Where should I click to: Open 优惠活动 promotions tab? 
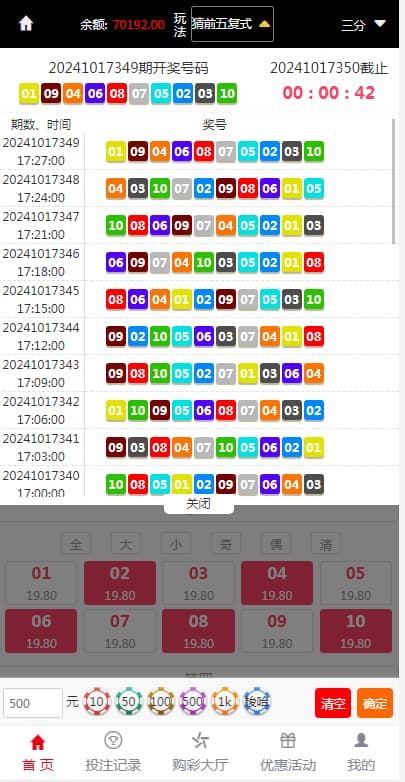coord(288,752)
